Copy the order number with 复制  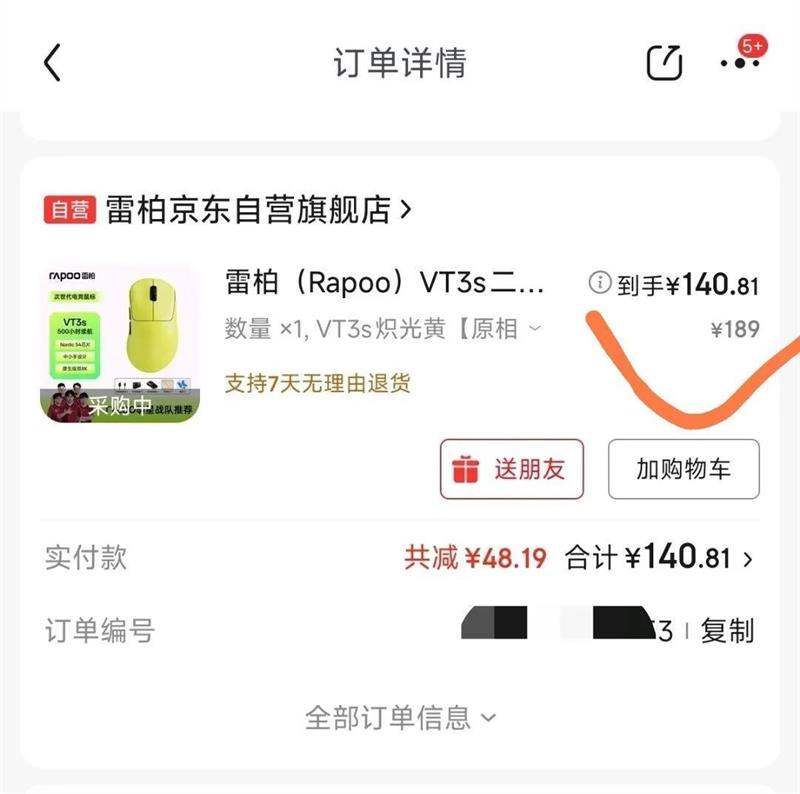point(727,631)
